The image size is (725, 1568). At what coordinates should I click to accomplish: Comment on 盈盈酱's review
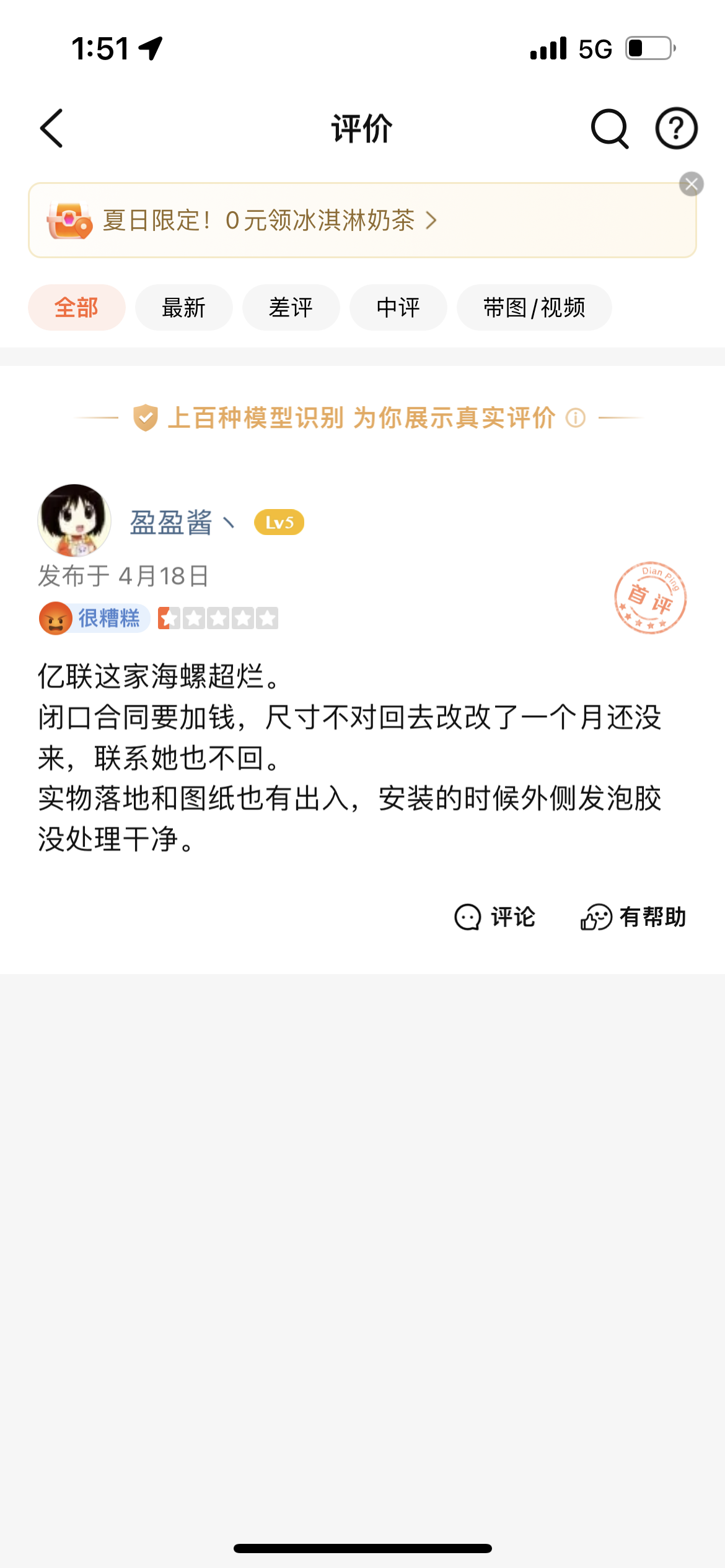click(x=495, y=917)
